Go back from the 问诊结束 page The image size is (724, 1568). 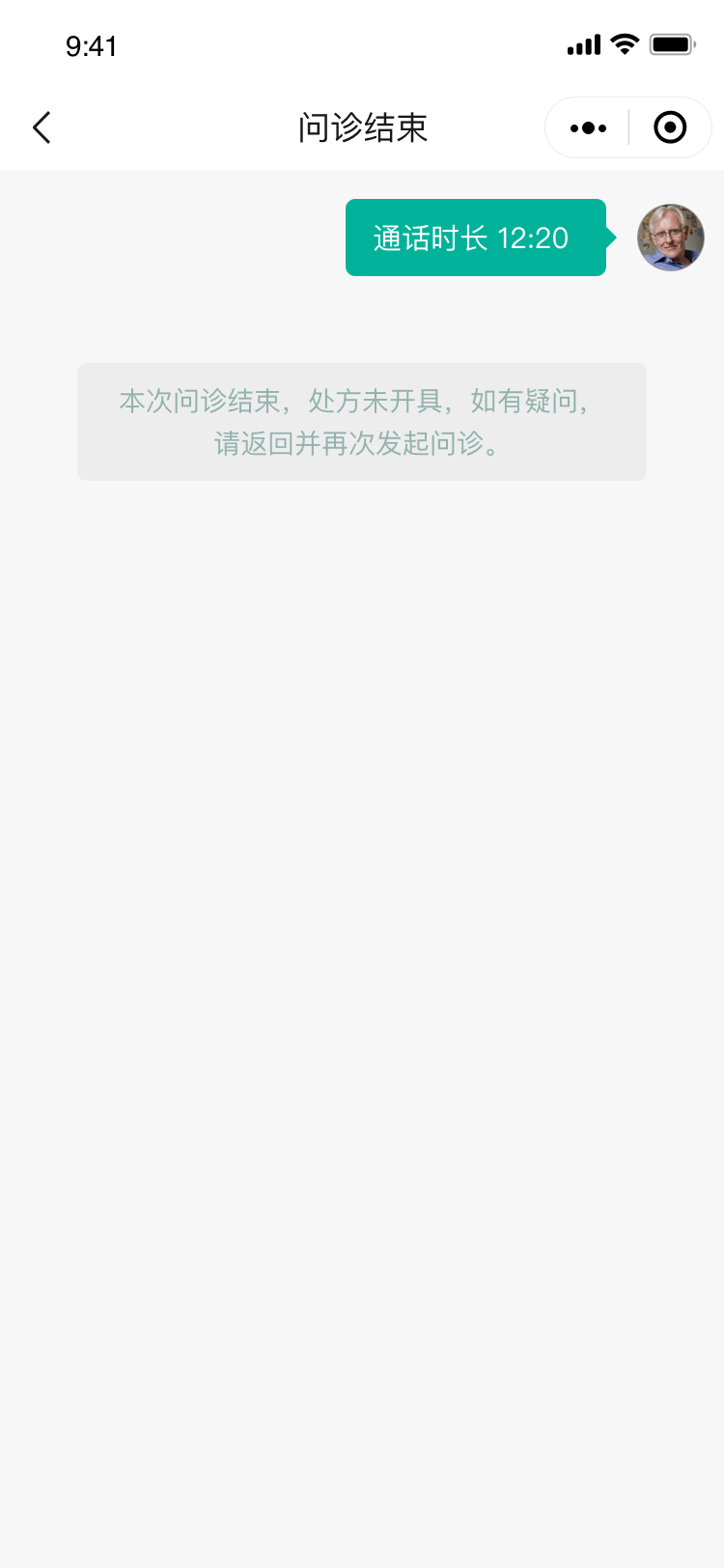[x=42, y=127]
